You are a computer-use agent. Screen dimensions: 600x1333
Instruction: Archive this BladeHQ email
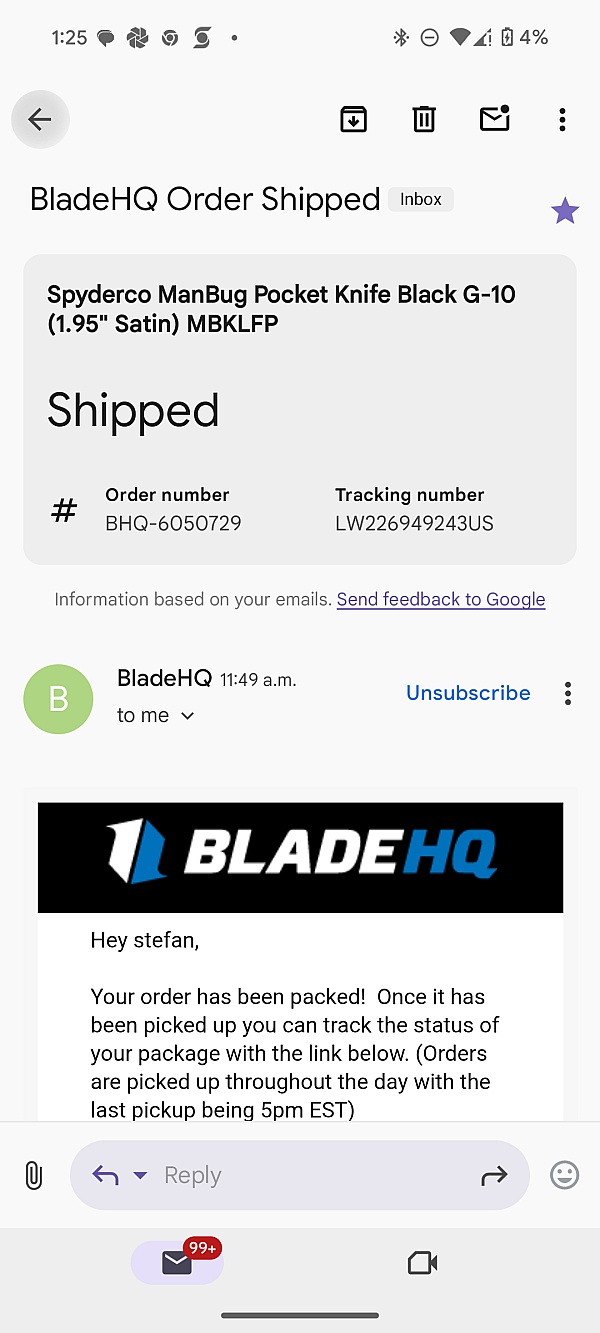pyautogui.click(x=353, y=120)
